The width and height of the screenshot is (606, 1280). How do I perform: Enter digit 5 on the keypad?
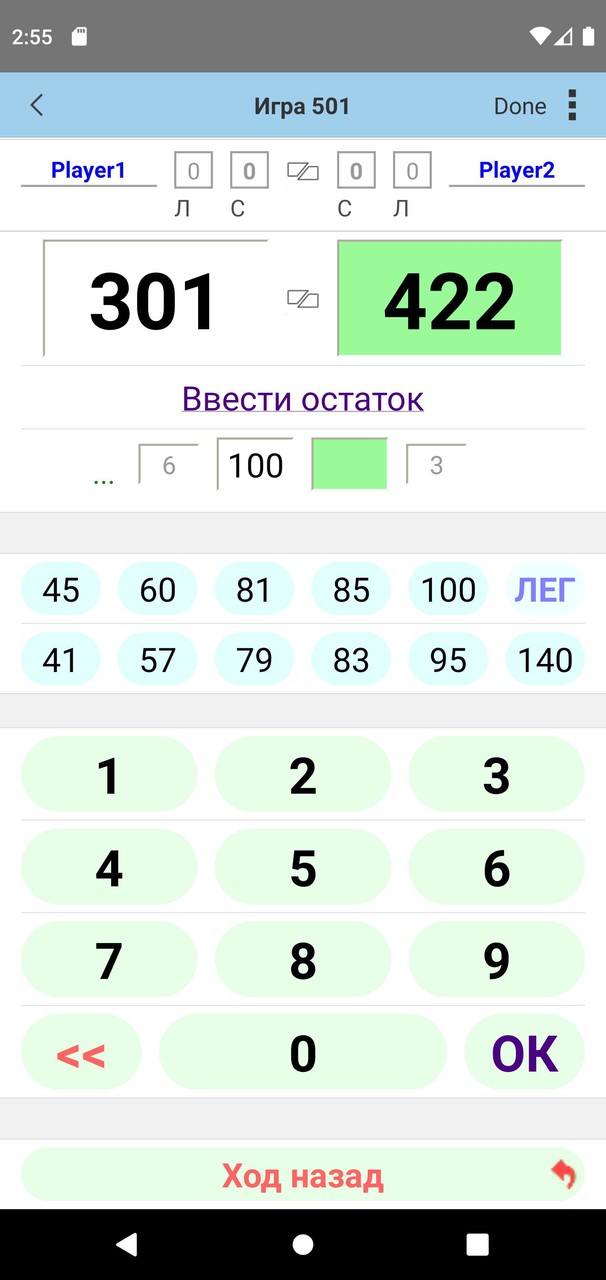click(303, 868)
